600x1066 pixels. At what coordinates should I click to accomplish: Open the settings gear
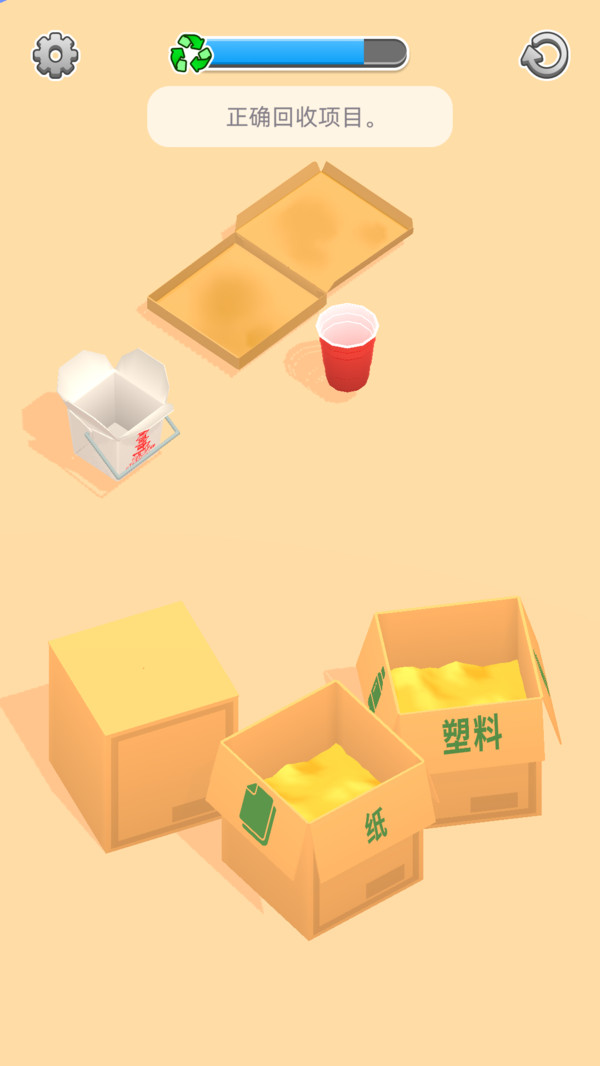pos(55,54)
